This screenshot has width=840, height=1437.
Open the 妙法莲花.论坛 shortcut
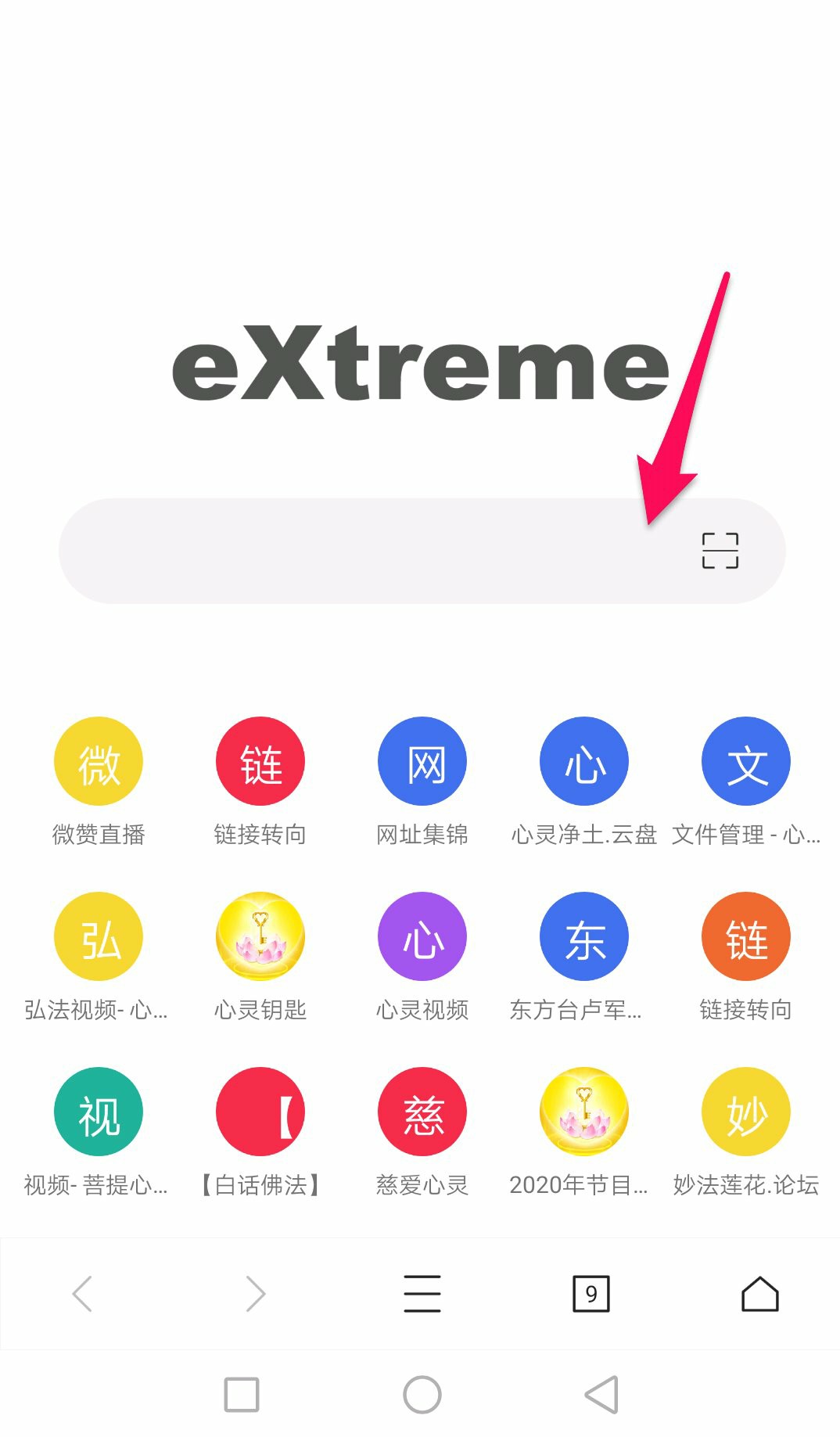pos(746,1112)
